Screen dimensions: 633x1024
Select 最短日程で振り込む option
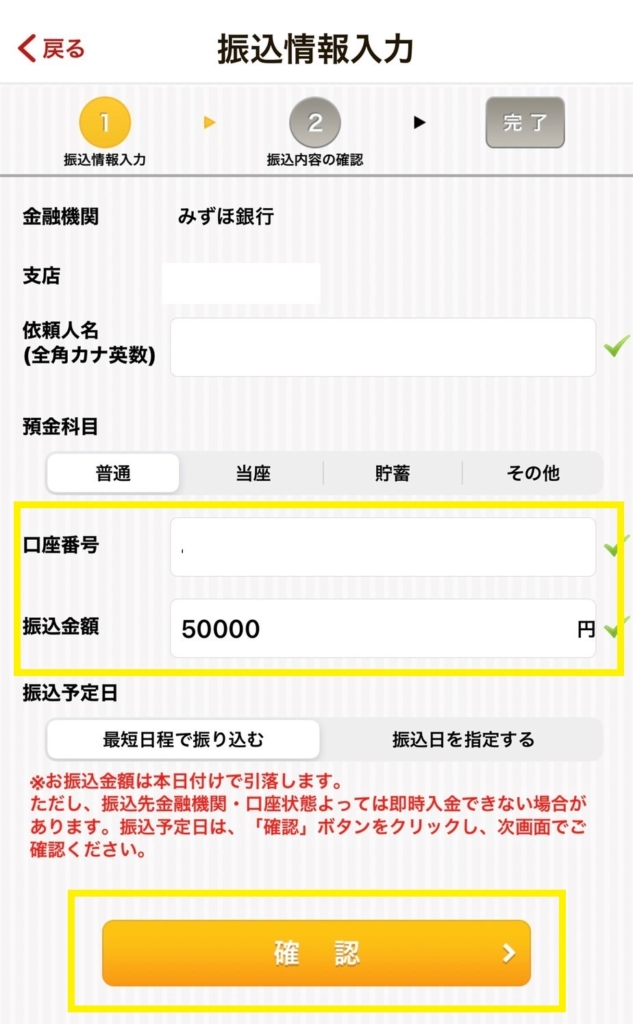[x=183, y=739]
